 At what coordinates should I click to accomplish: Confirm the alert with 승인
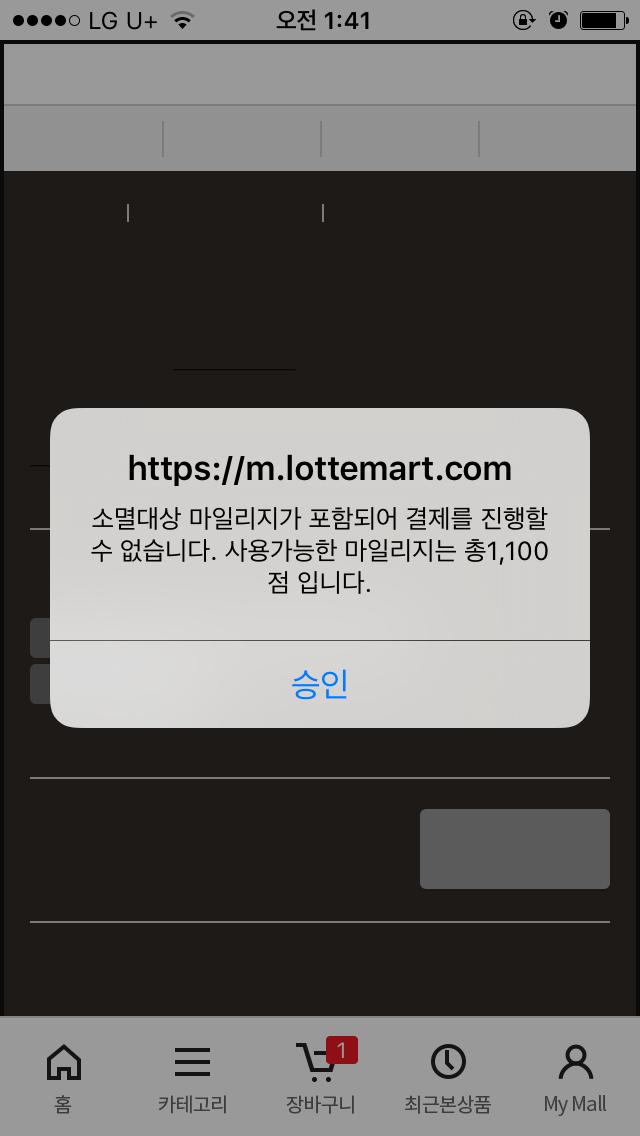(320, 684)
